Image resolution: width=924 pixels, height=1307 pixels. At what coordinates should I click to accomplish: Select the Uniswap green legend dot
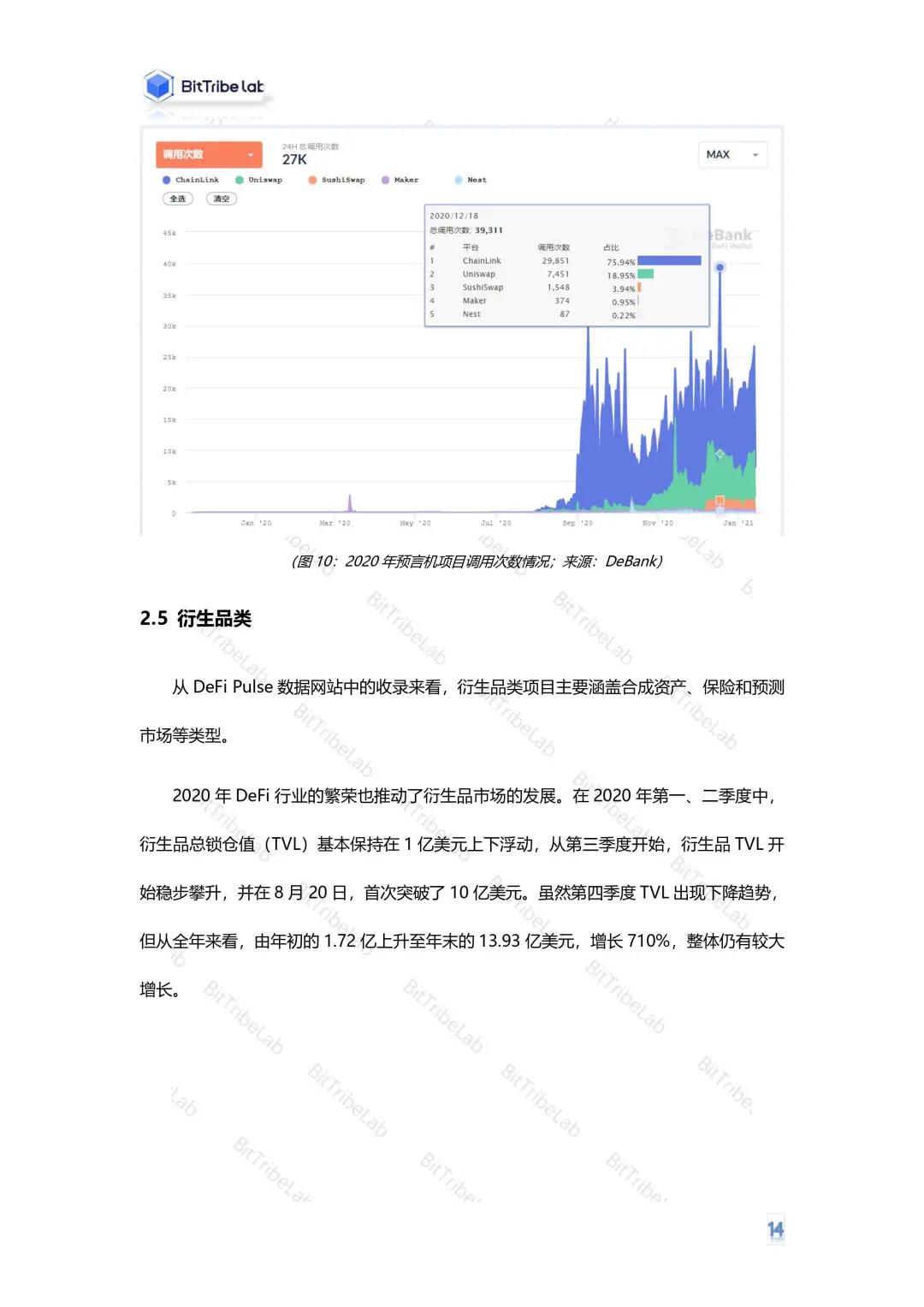[x=241, y=180]
